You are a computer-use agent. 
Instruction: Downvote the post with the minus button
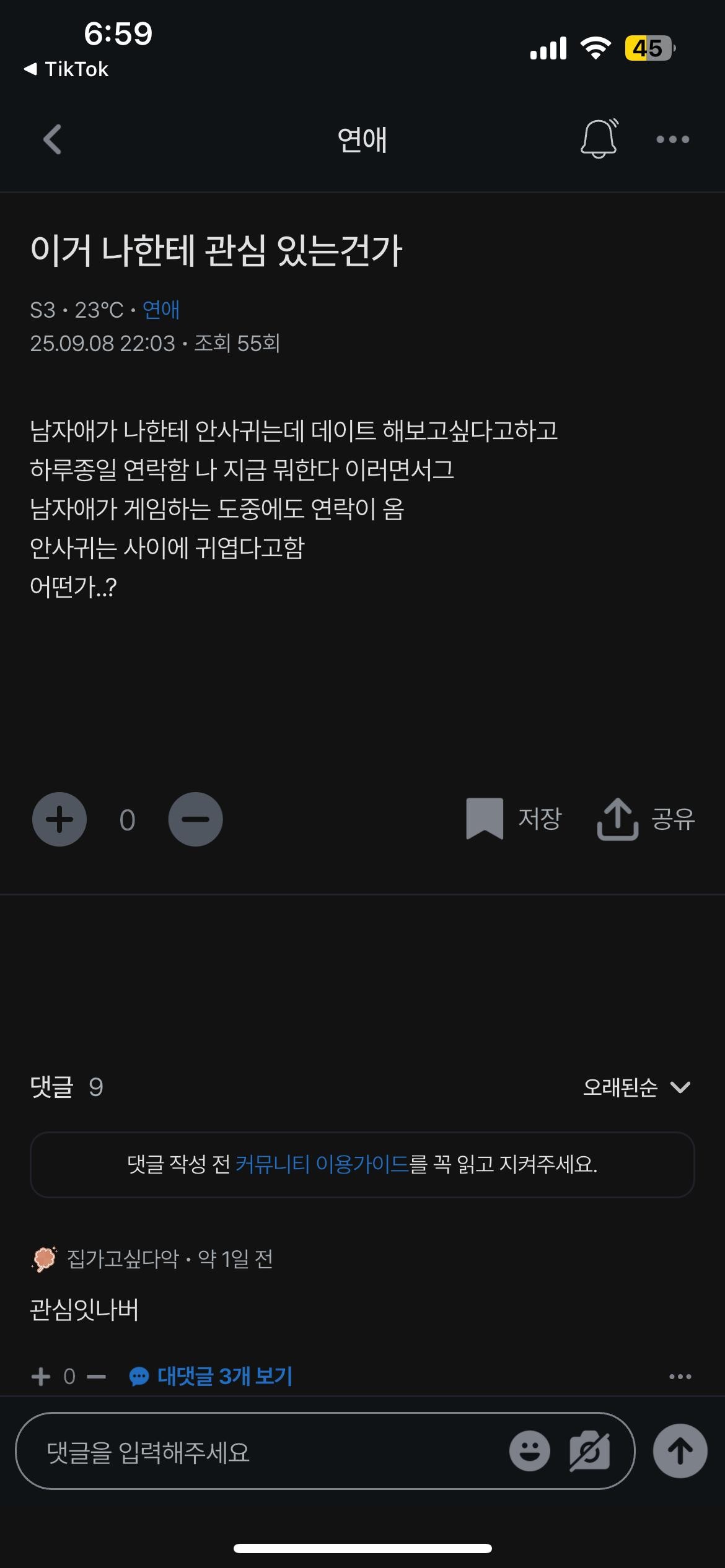coord(196,819)
